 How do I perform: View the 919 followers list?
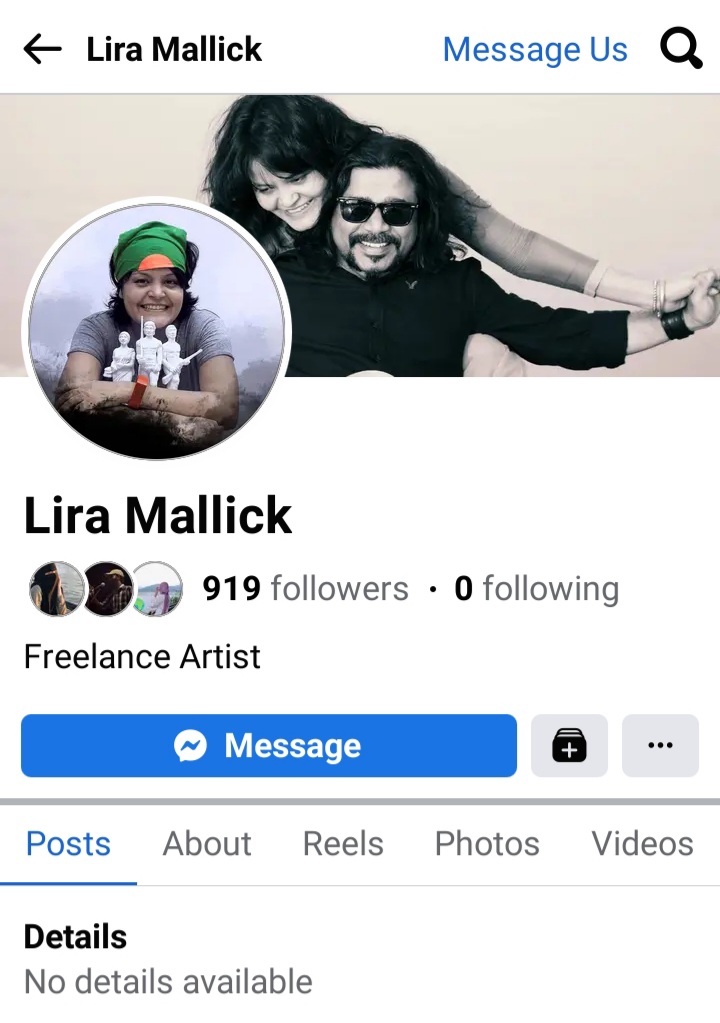point(305,589)
